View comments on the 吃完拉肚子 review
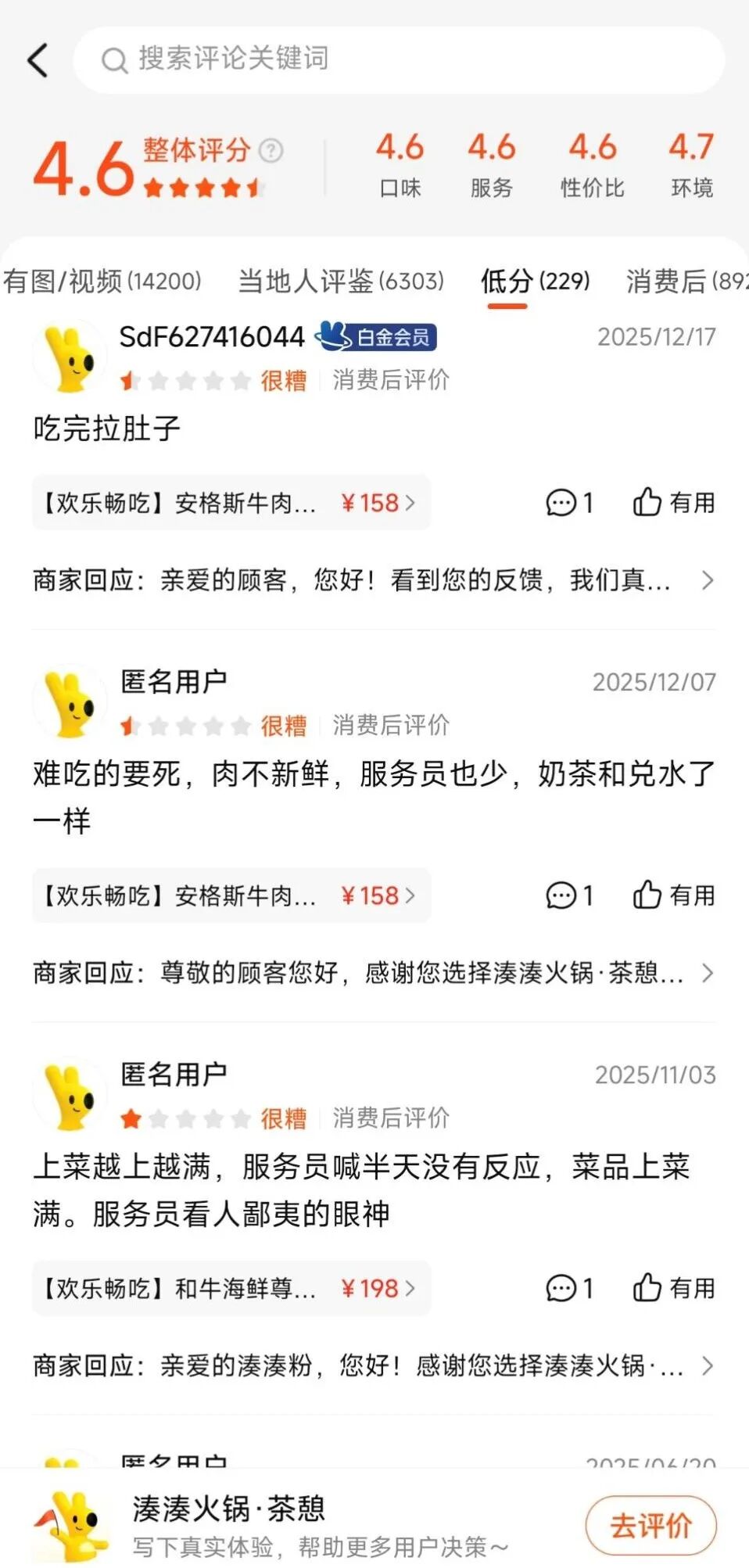749x1568 pixels. [x=569, y=503]
